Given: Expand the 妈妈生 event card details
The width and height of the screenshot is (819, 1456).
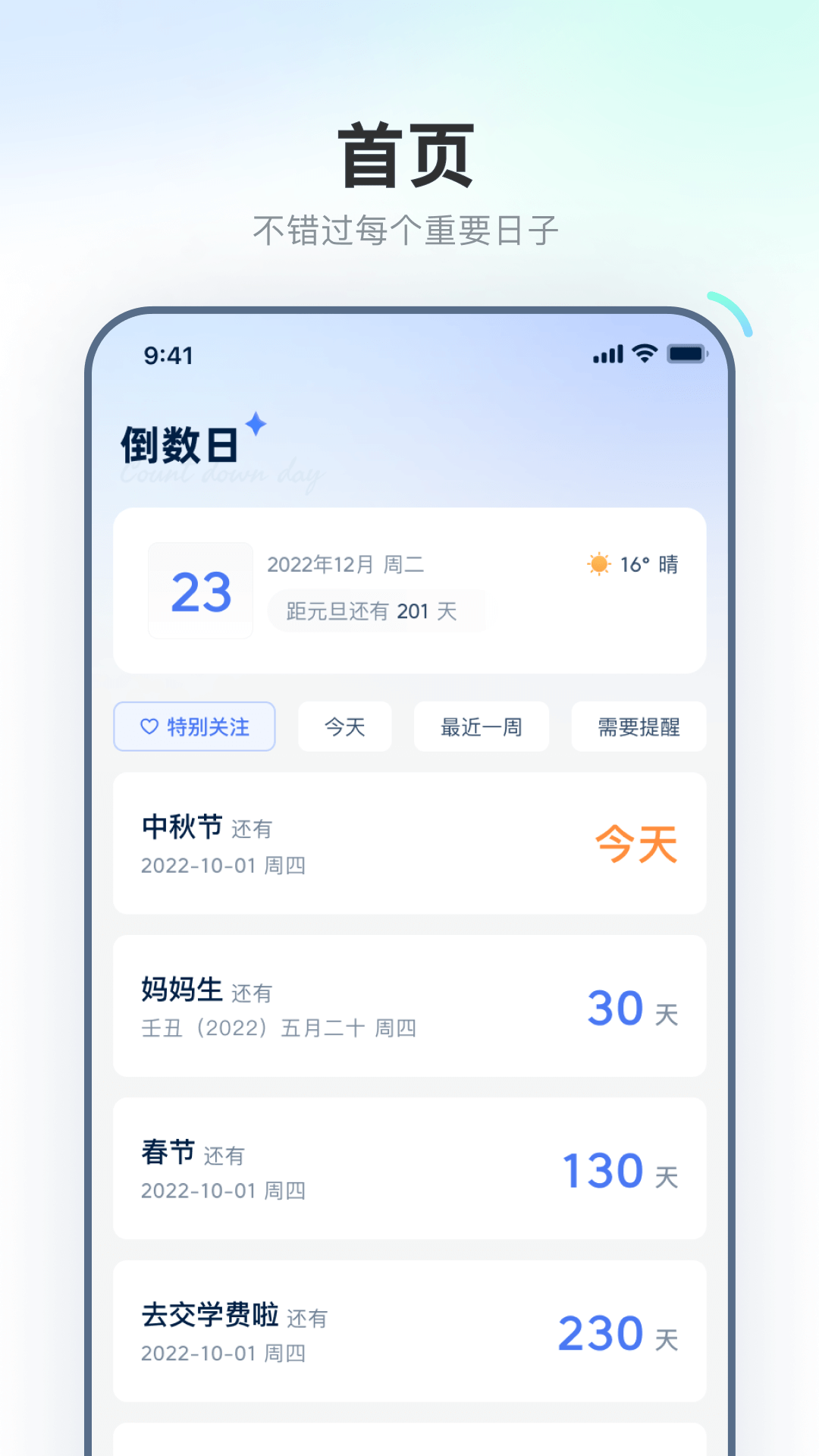Looking at the screenshot, I should point(409,1006).
